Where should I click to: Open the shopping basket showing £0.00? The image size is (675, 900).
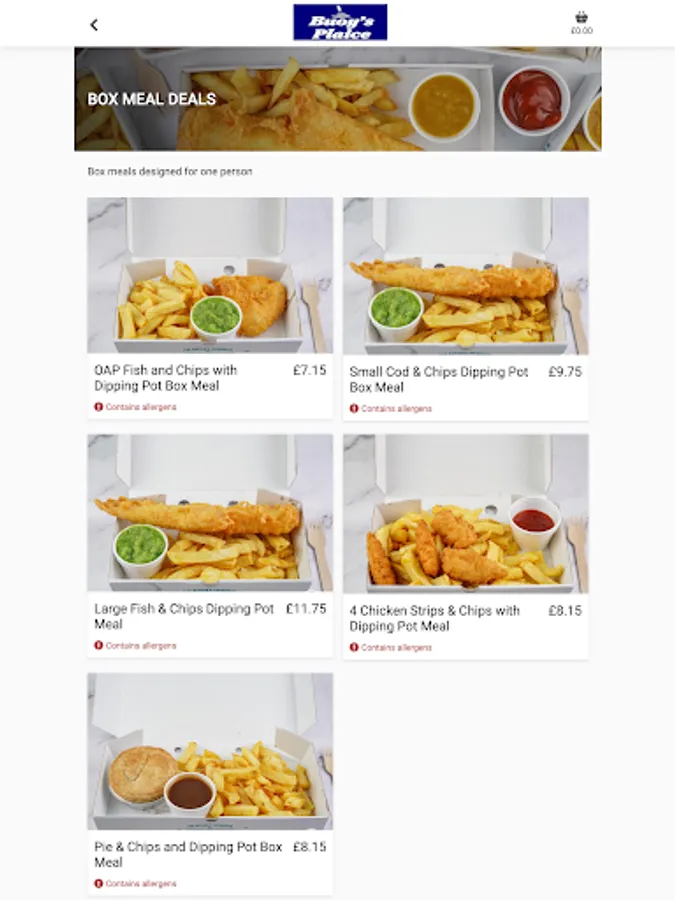click(581, 23)
